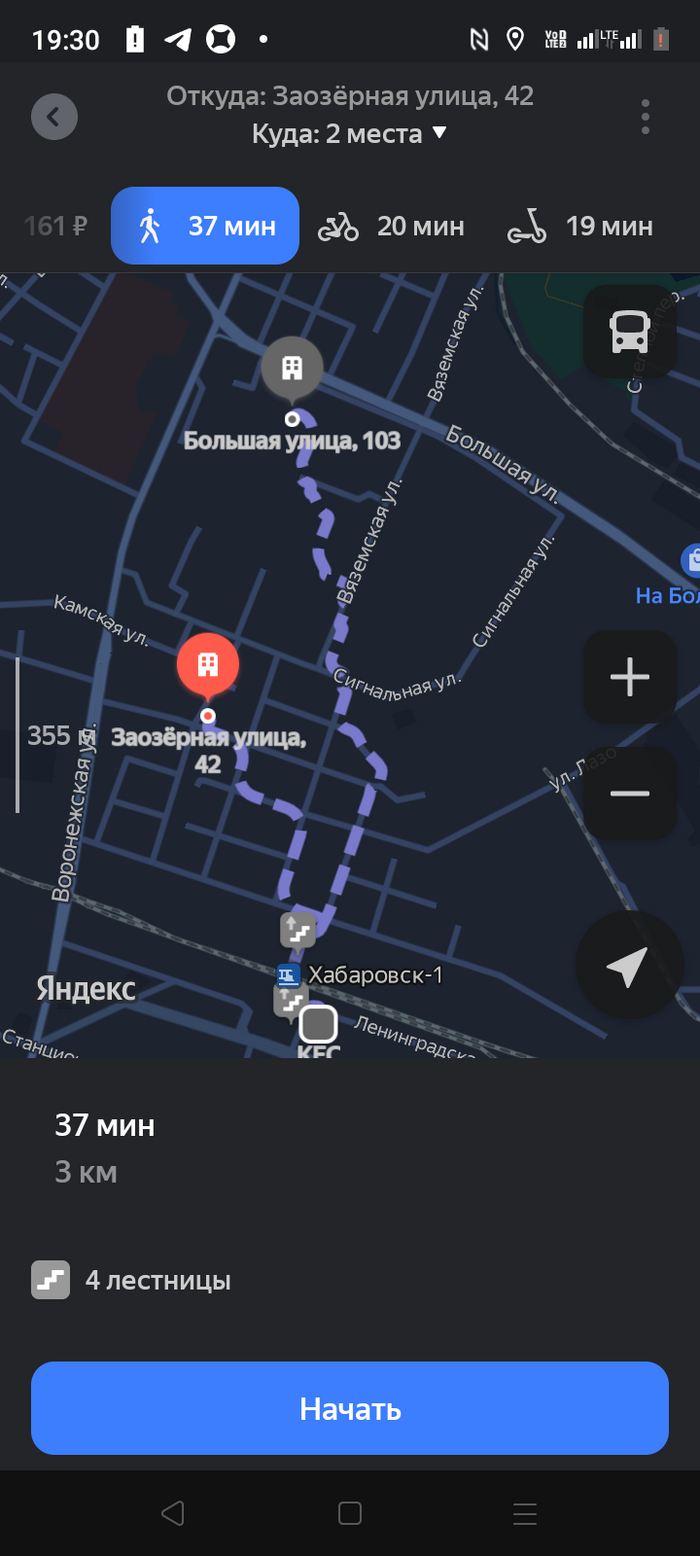
Task: Open the KFC place marker on map
Action: [x=318, y=1026]
